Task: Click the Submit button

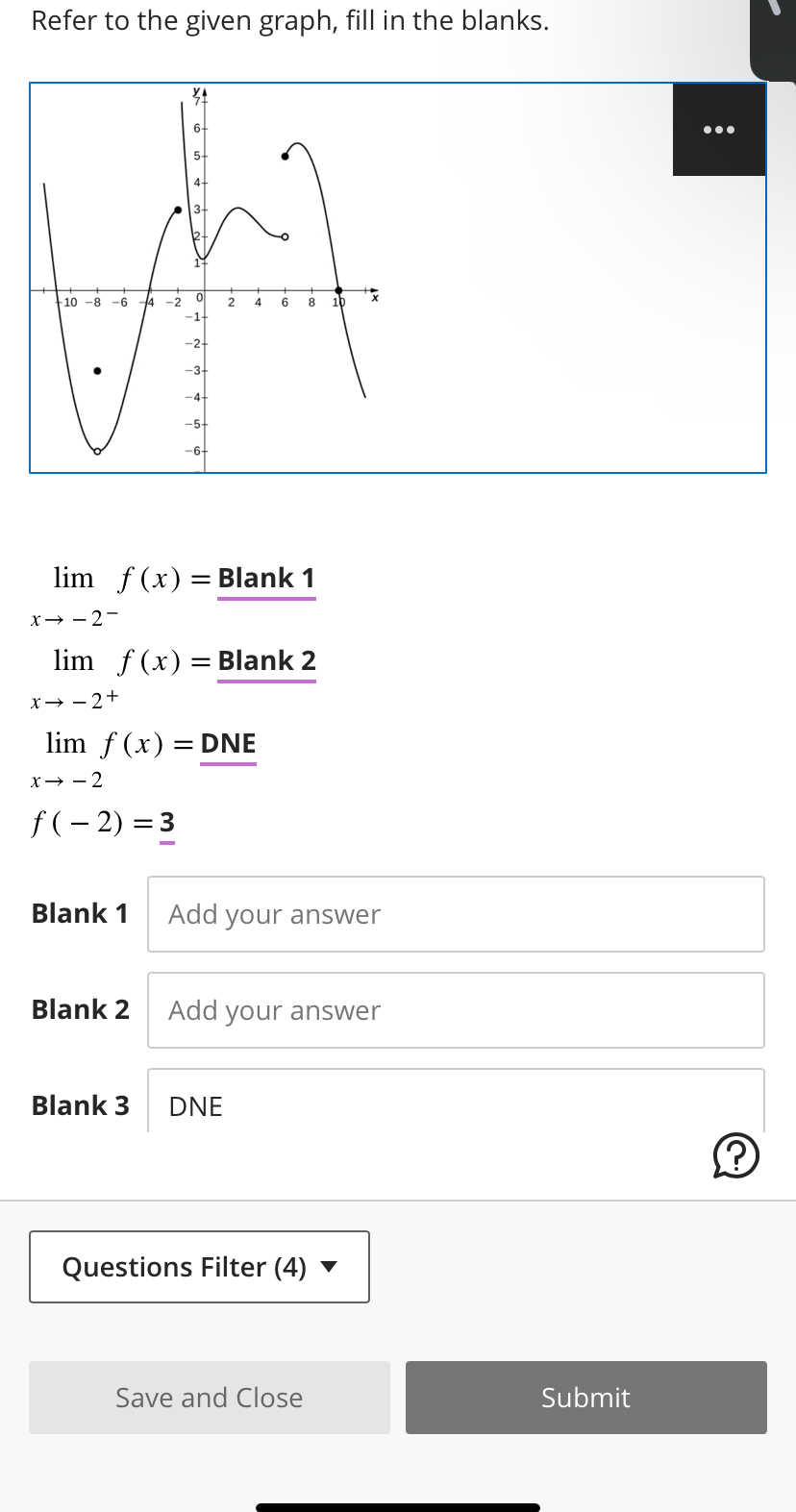Action: 585,1398
